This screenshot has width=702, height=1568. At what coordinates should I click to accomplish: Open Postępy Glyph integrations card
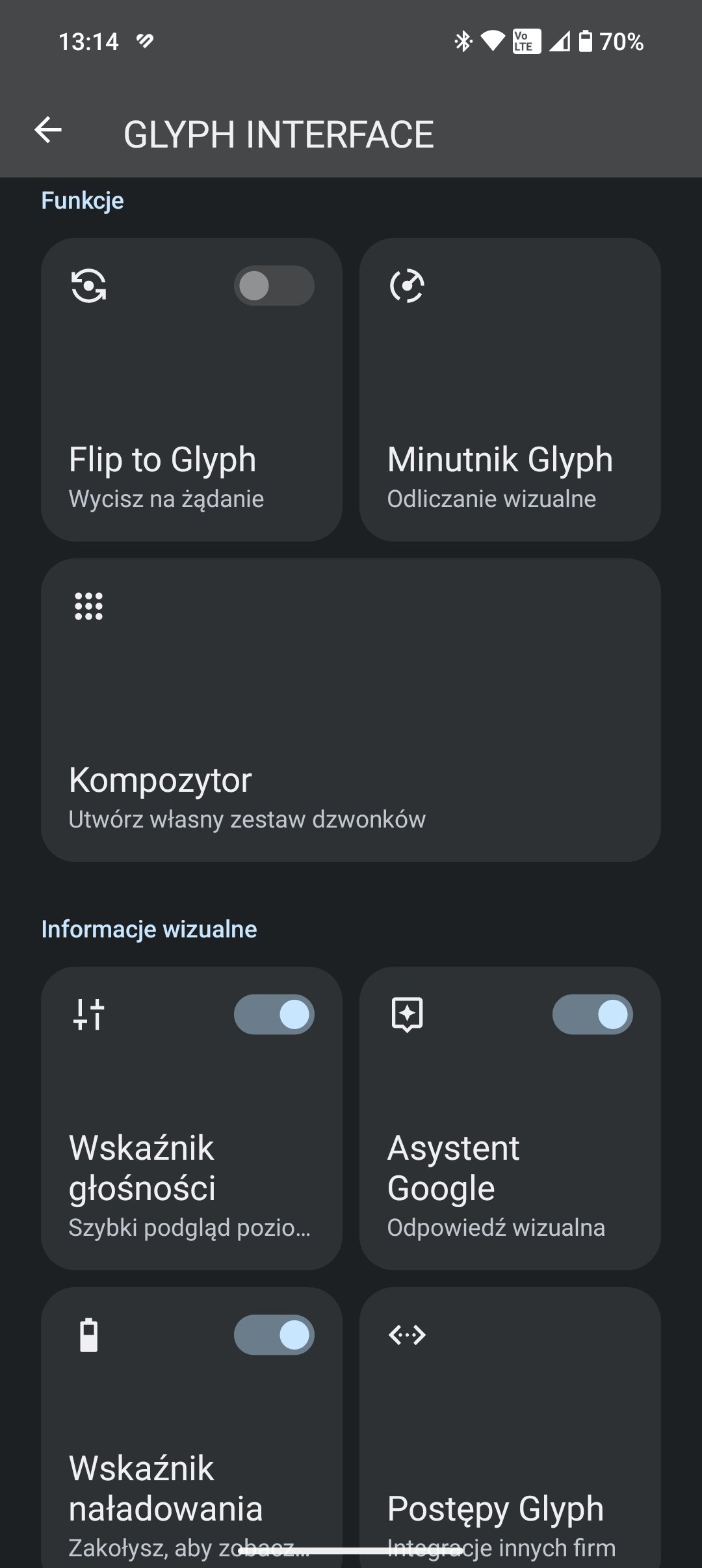click(x=510, y=1428)
